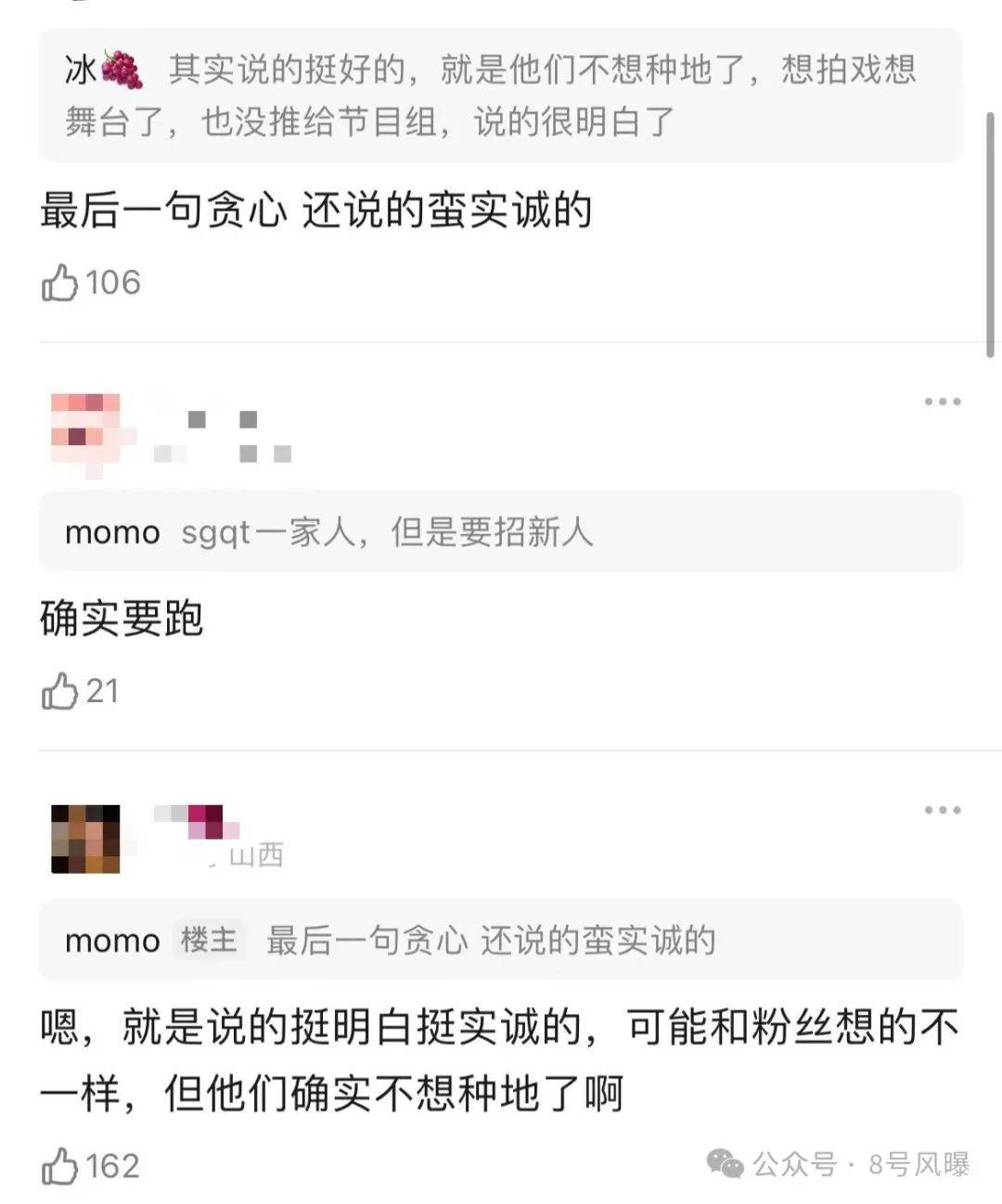Open the 山西 commenter's avatar profile
This screenshot has width=1002, height=1204.
pos(85,839)
